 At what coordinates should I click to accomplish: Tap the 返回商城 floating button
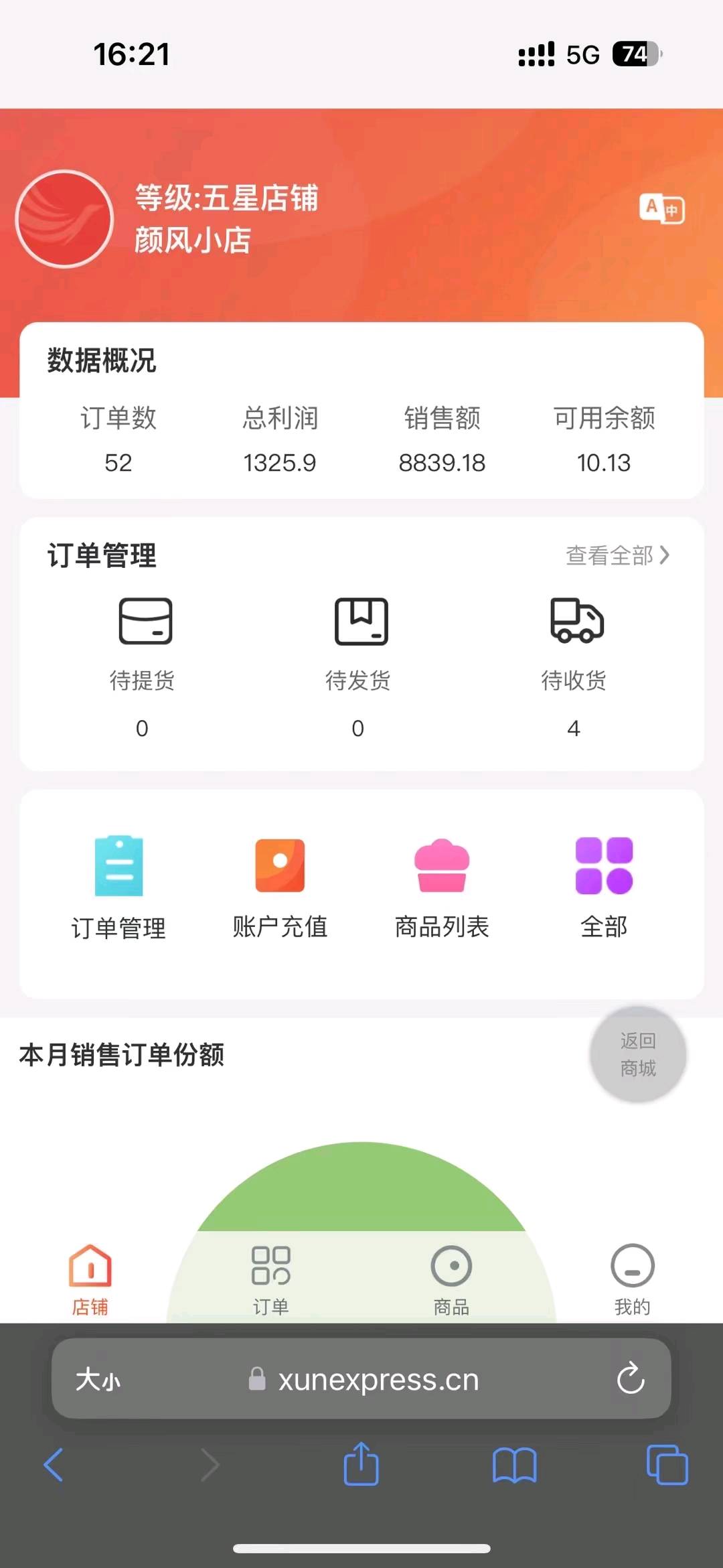coord(637,1054)
